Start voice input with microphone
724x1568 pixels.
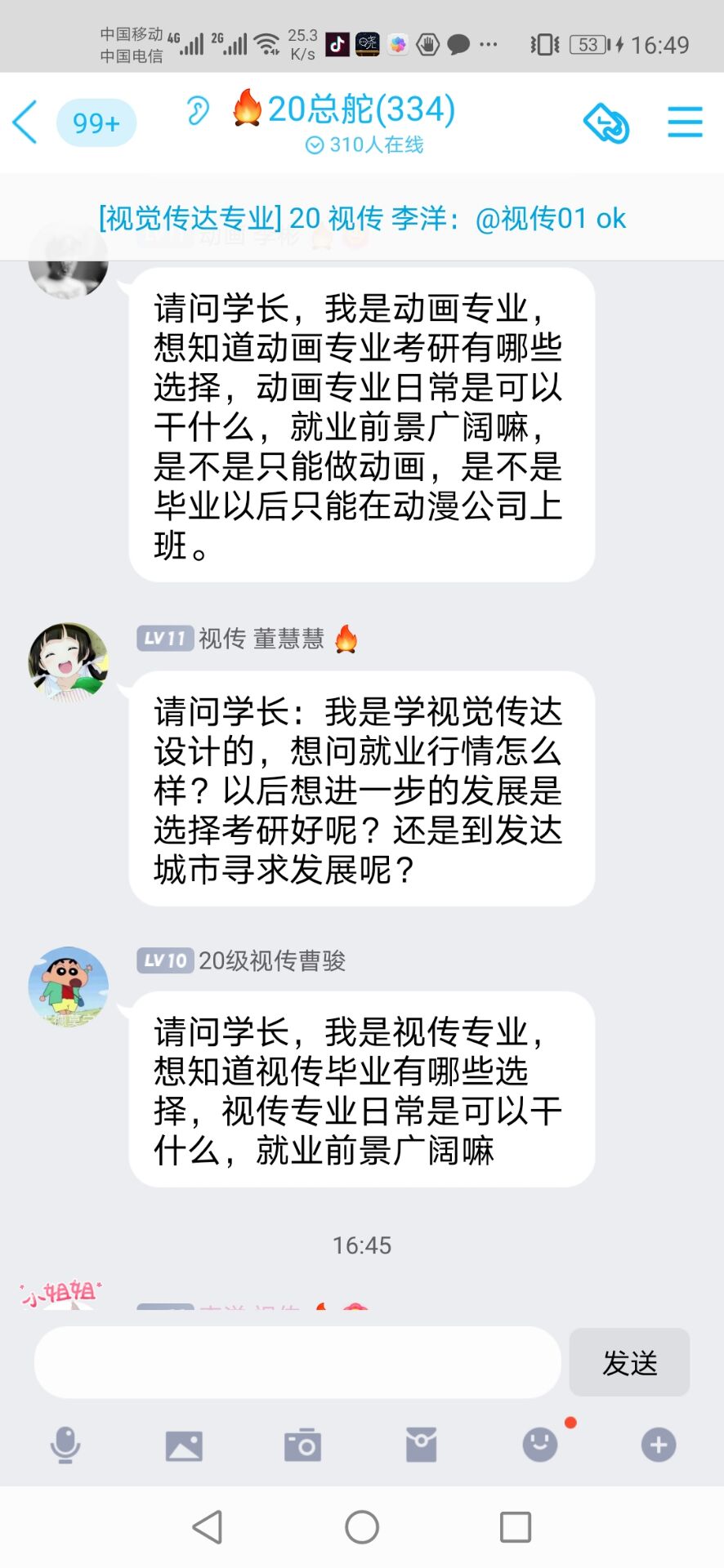[x=65, y=1445]
